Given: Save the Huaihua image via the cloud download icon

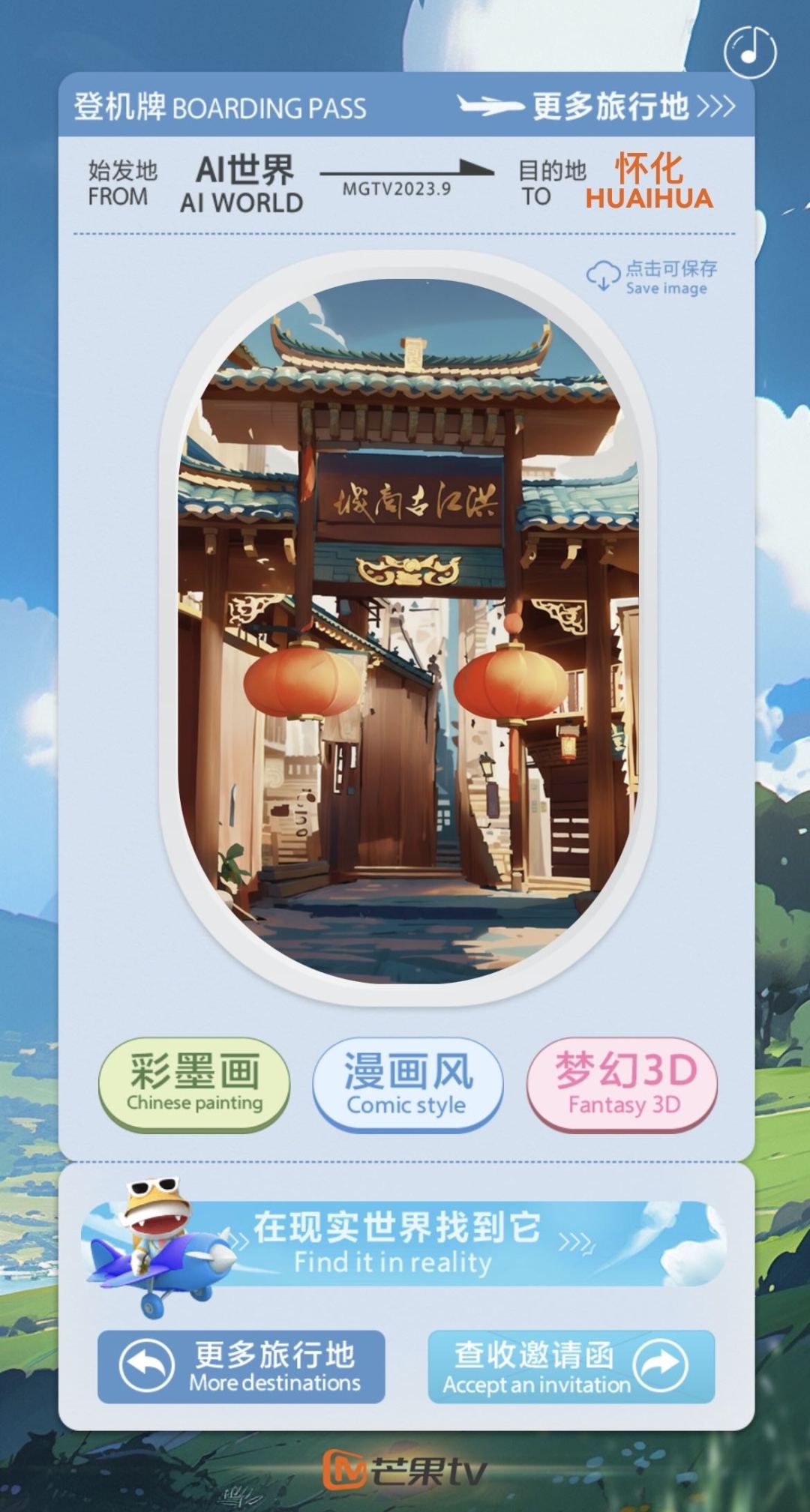Looking at the screenshot, I should [x=602, y=277].
